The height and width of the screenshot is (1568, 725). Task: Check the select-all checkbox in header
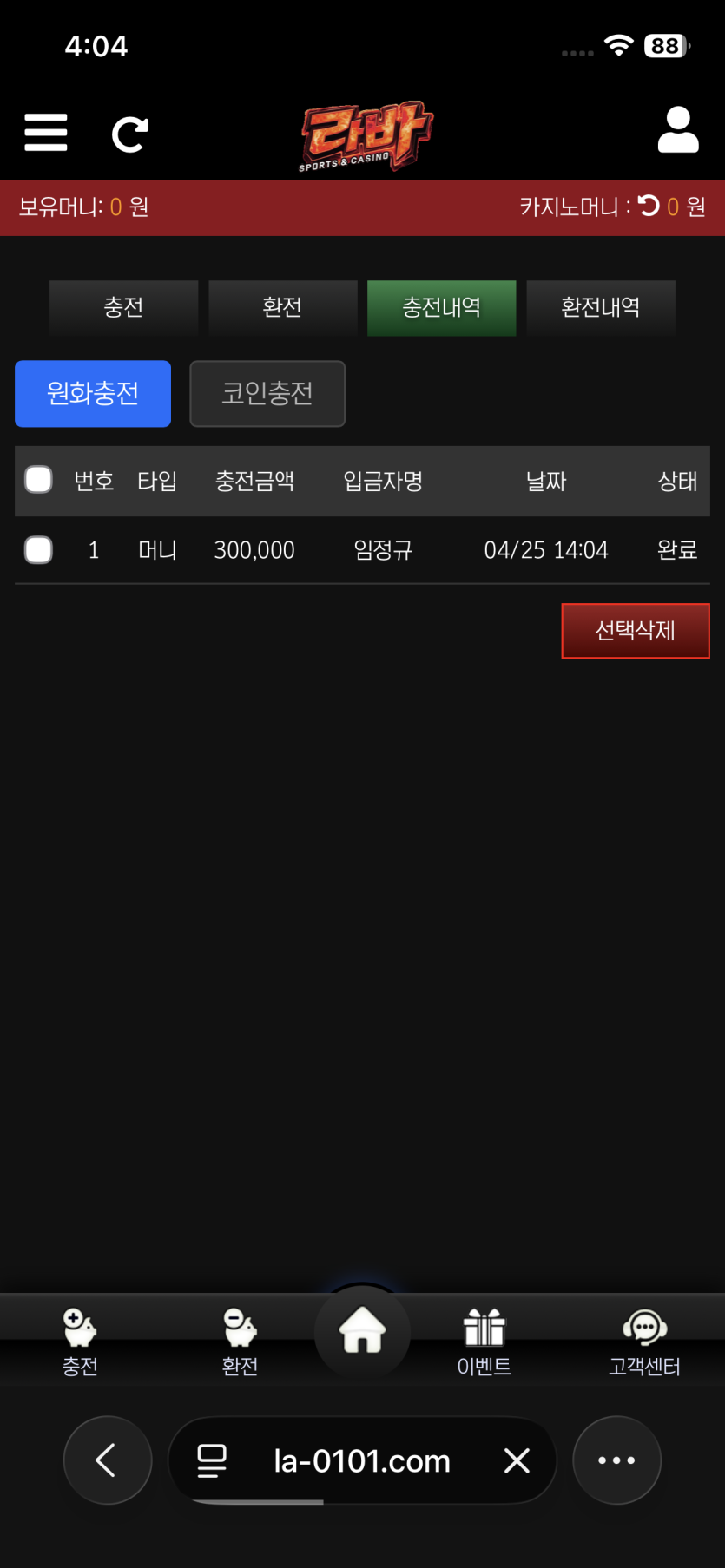pos(38,480)
